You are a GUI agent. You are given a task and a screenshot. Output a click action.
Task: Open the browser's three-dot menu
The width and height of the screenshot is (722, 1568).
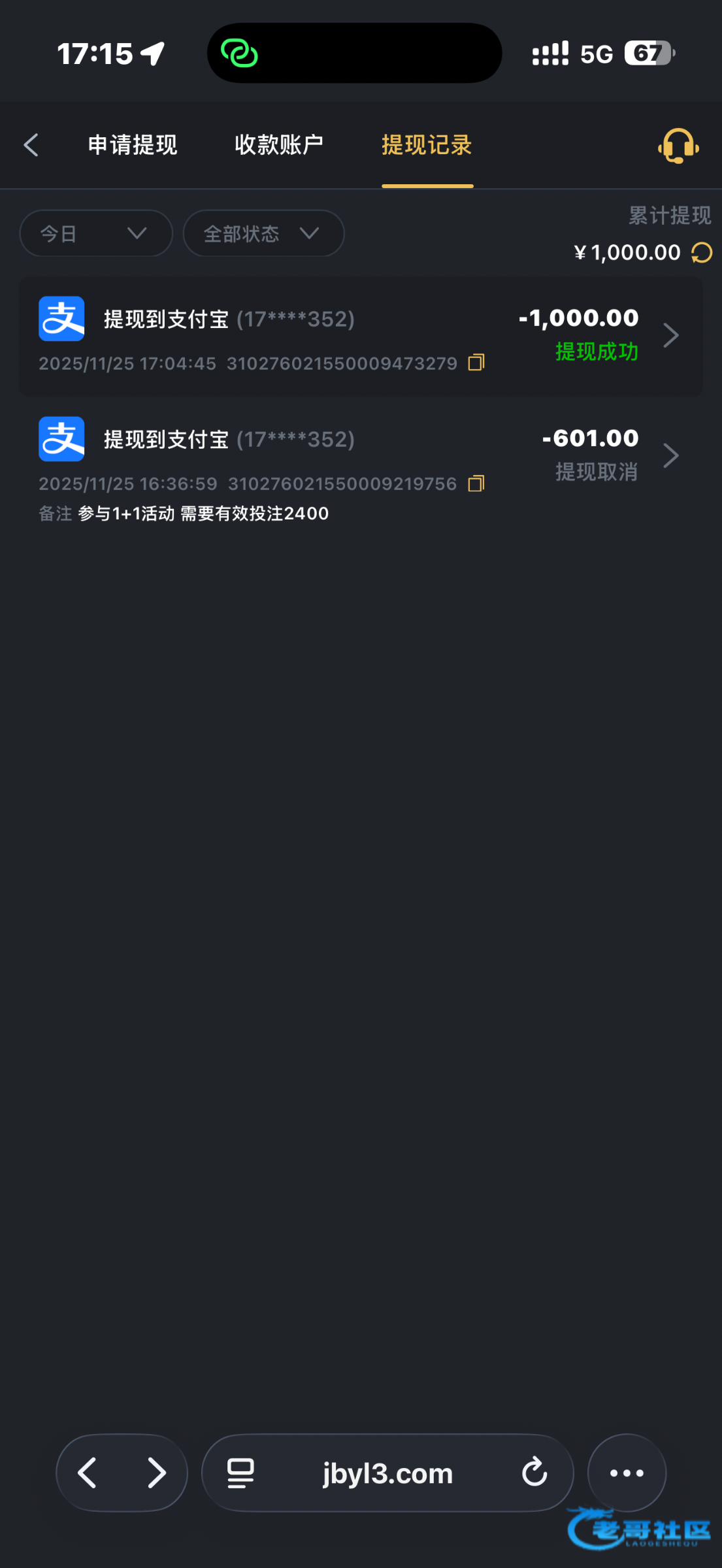[627, 1473]
